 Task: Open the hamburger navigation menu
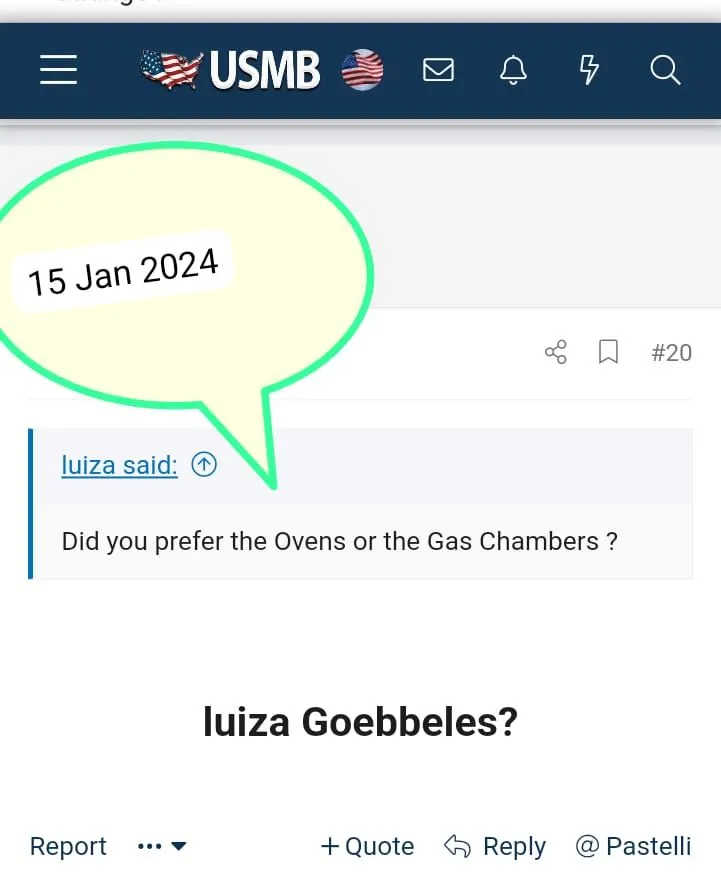[x=59, y=70]
